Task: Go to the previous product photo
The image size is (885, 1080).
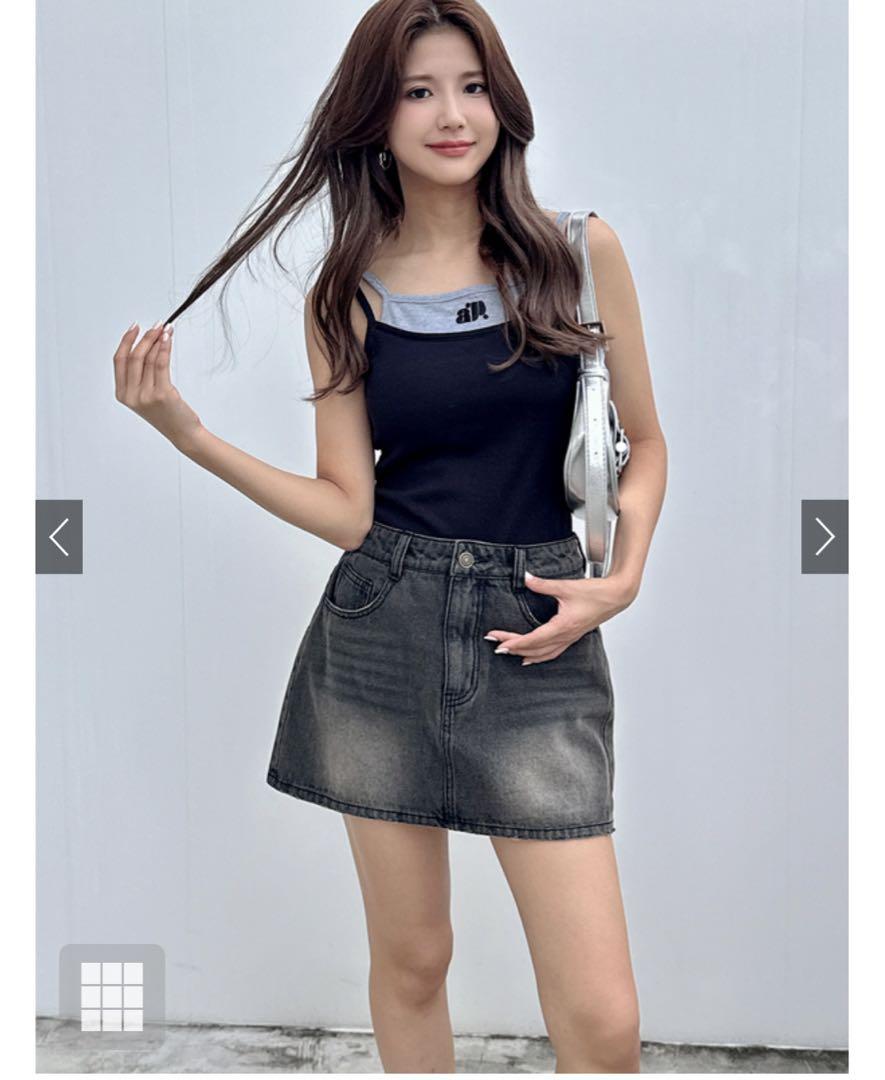Action: point(59,537)
